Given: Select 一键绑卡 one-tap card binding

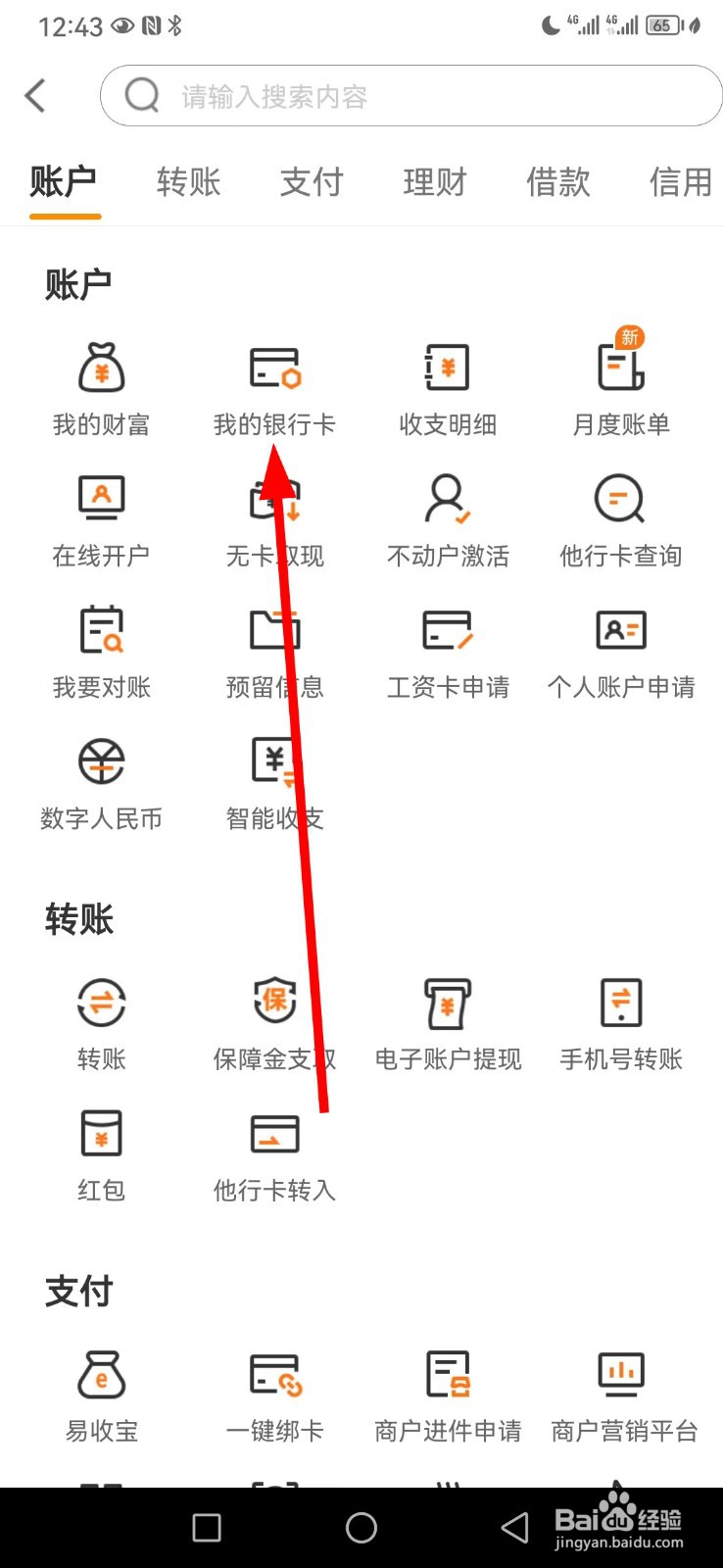Looking at the screenshot, I should point(274,1395).
